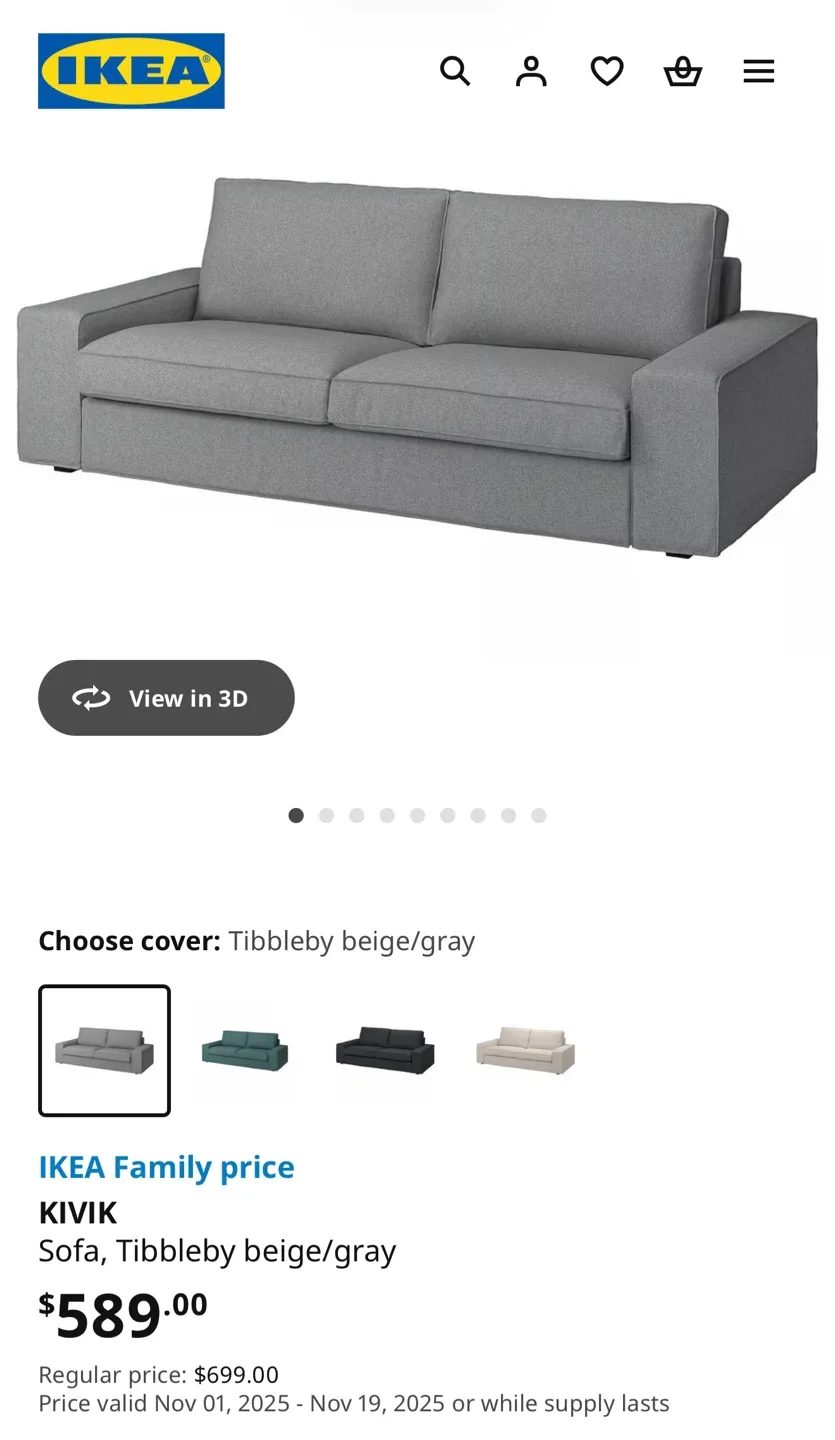Click the IKEA logo
The height and width of the screenshot is (1440, 835).
(x=131, y=70)
